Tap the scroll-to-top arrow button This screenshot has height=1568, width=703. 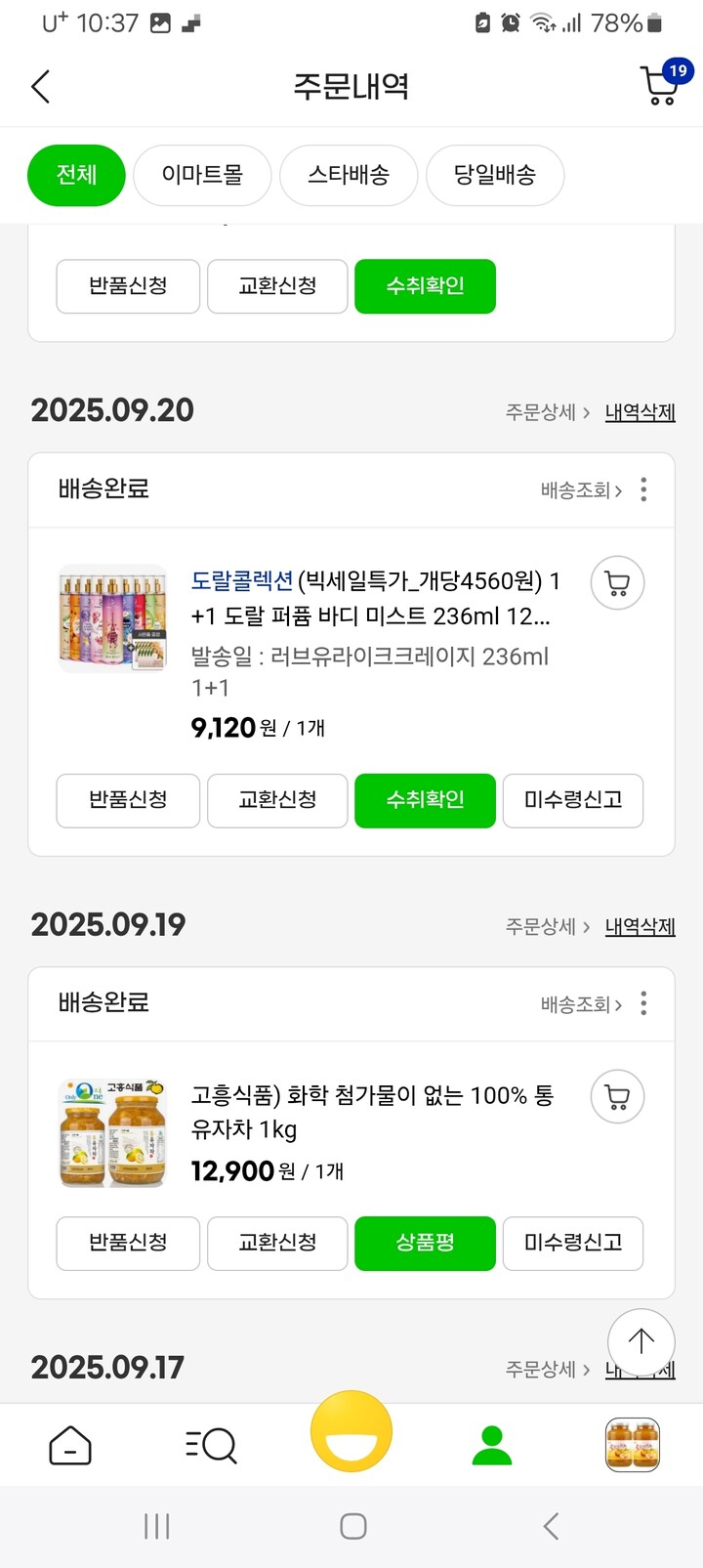[x=641, y=1341]
